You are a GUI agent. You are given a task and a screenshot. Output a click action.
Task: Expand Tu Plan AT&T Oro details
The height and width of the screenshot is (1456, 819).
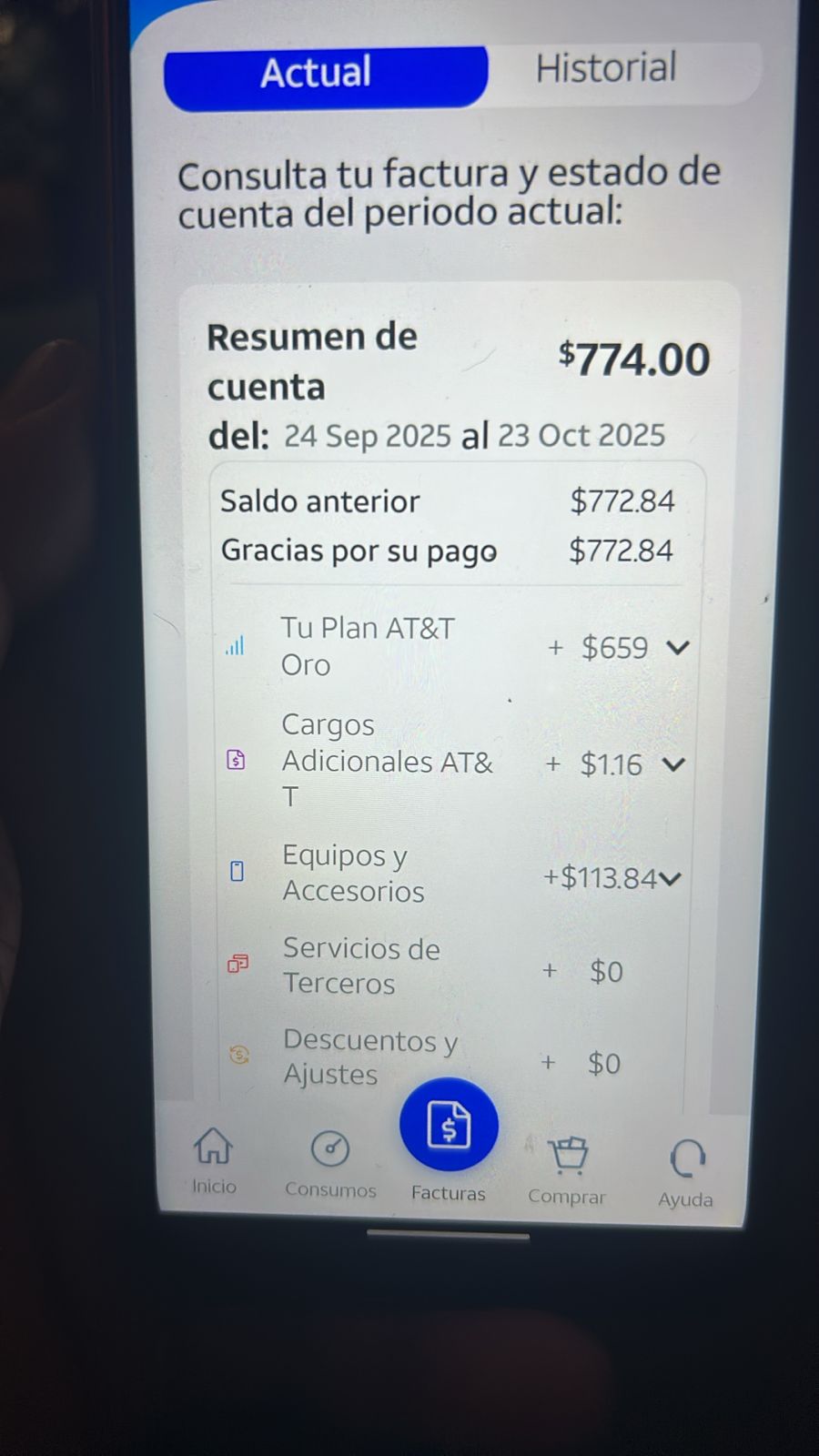pyautogui.click(x=677, y=648)
